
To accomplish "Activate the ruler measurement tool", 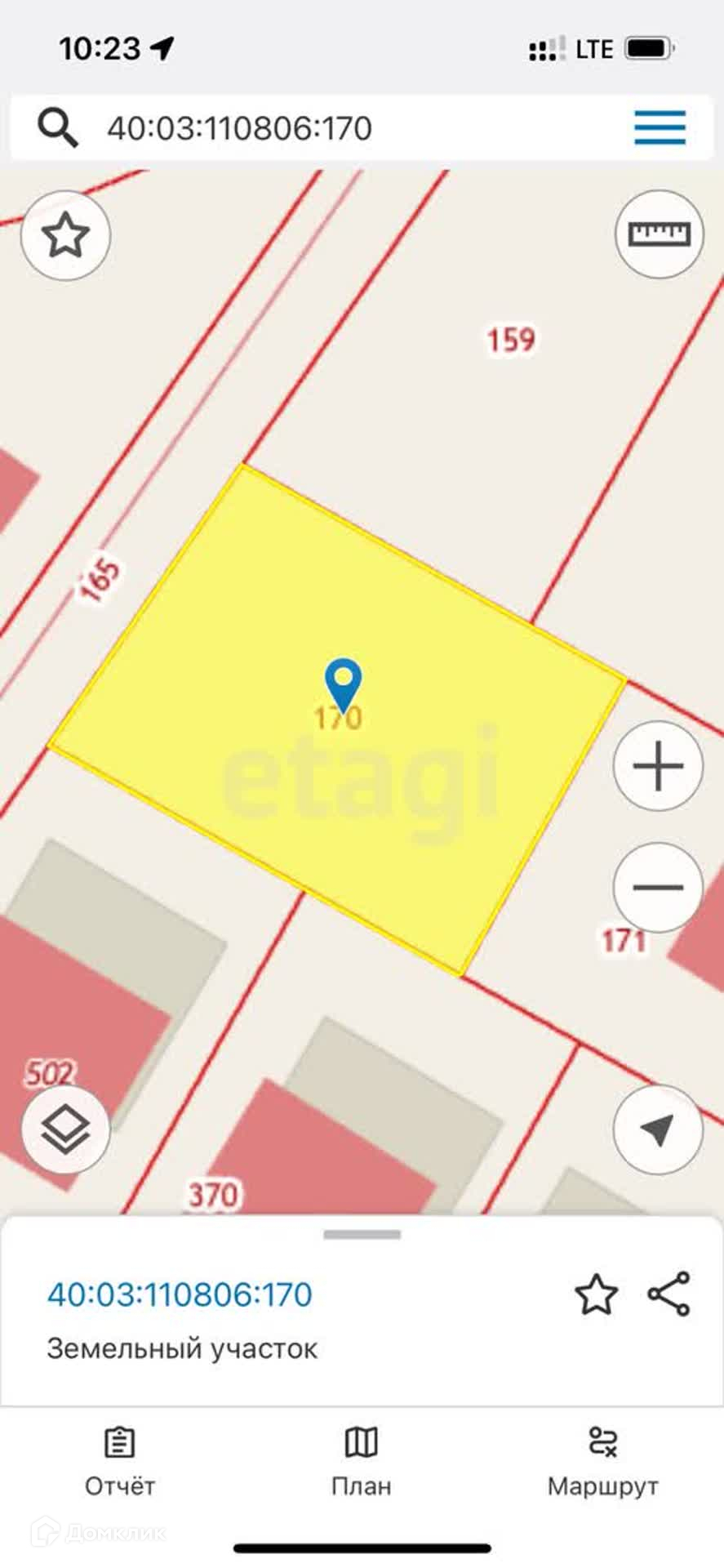I will tap(659, 235).
